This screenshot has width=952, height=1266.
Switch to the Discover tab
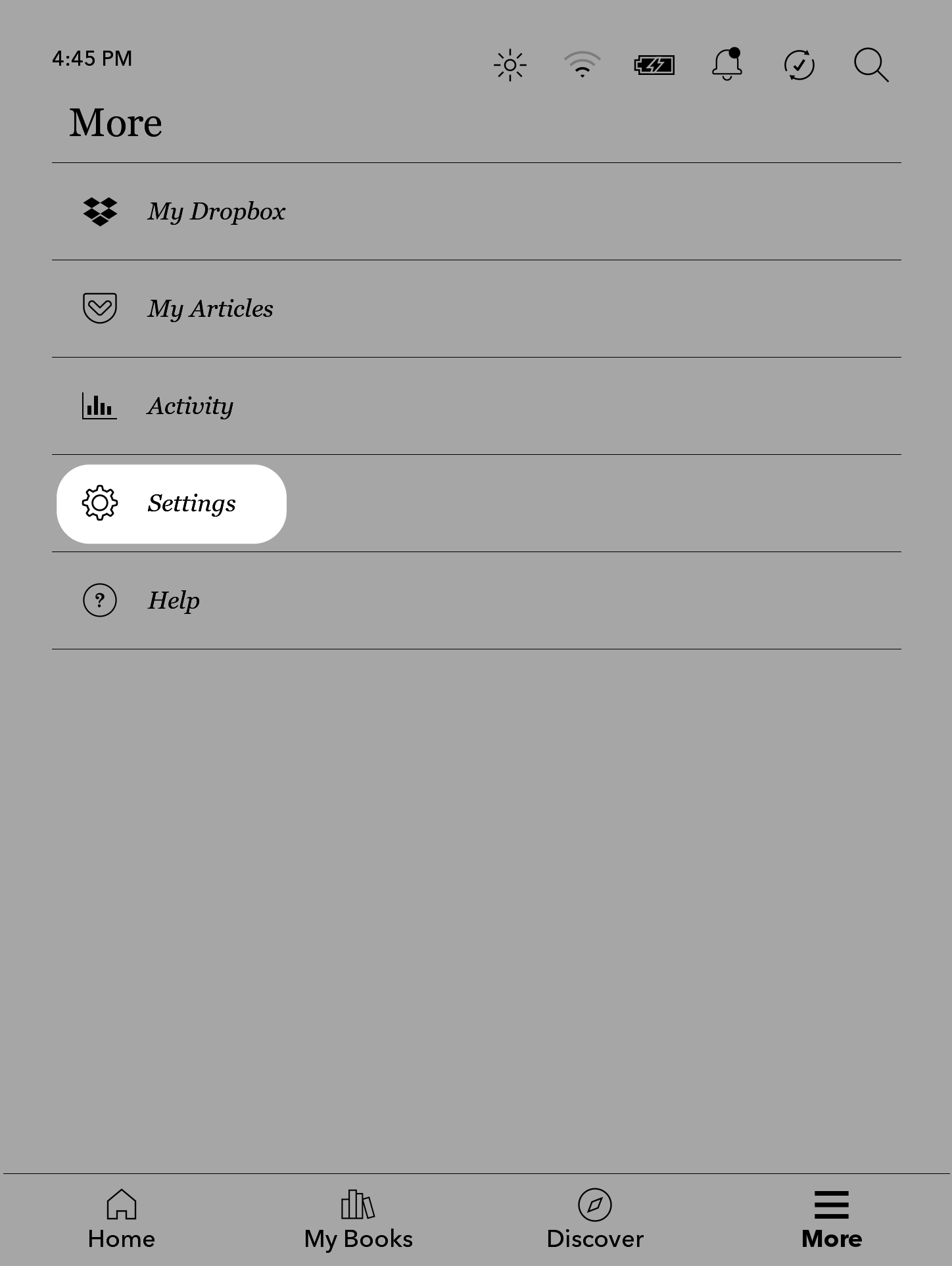(x=595, y=1219)
